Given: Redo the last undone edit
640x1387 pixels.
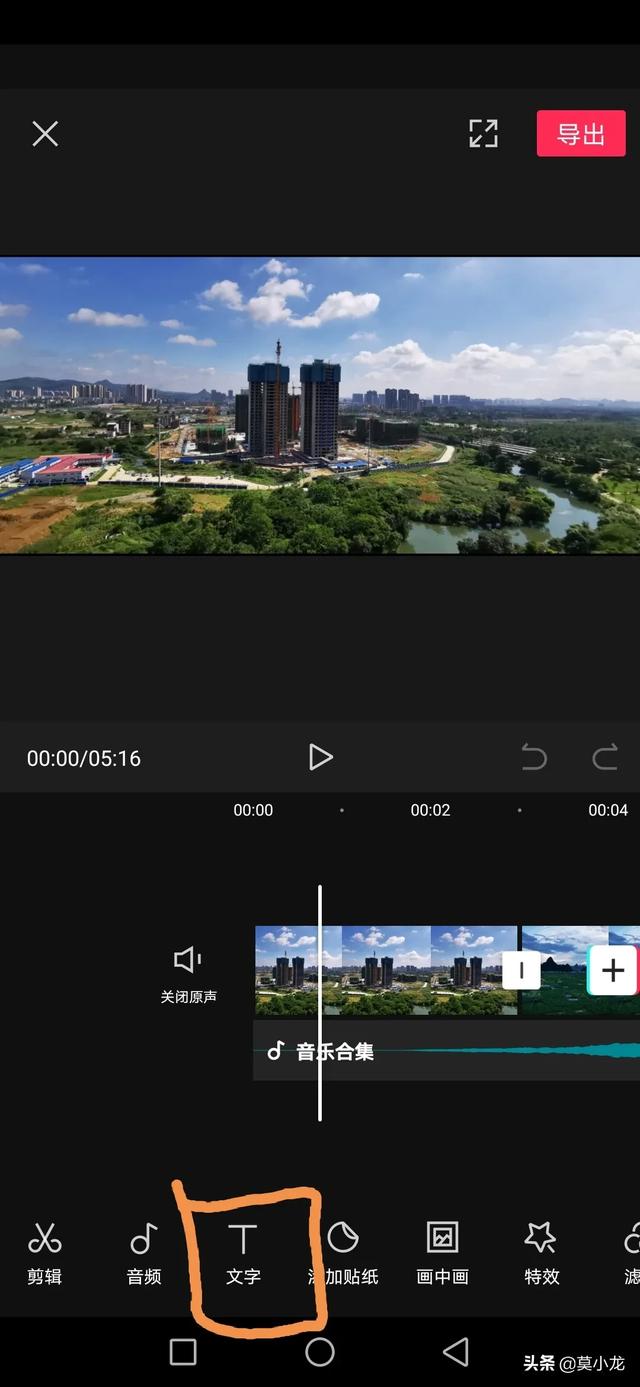Looking at the screenshot, I should coord(605,757).
